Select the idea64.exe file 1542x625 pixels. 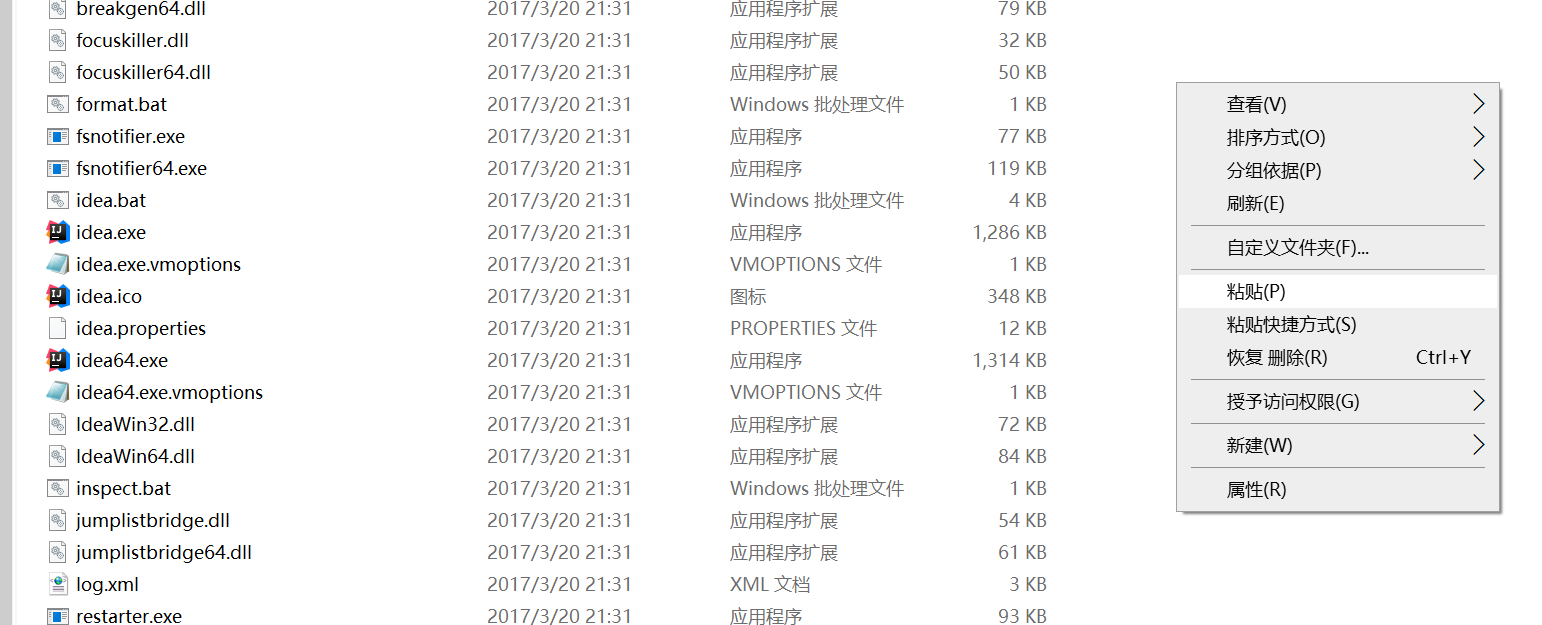121,361
